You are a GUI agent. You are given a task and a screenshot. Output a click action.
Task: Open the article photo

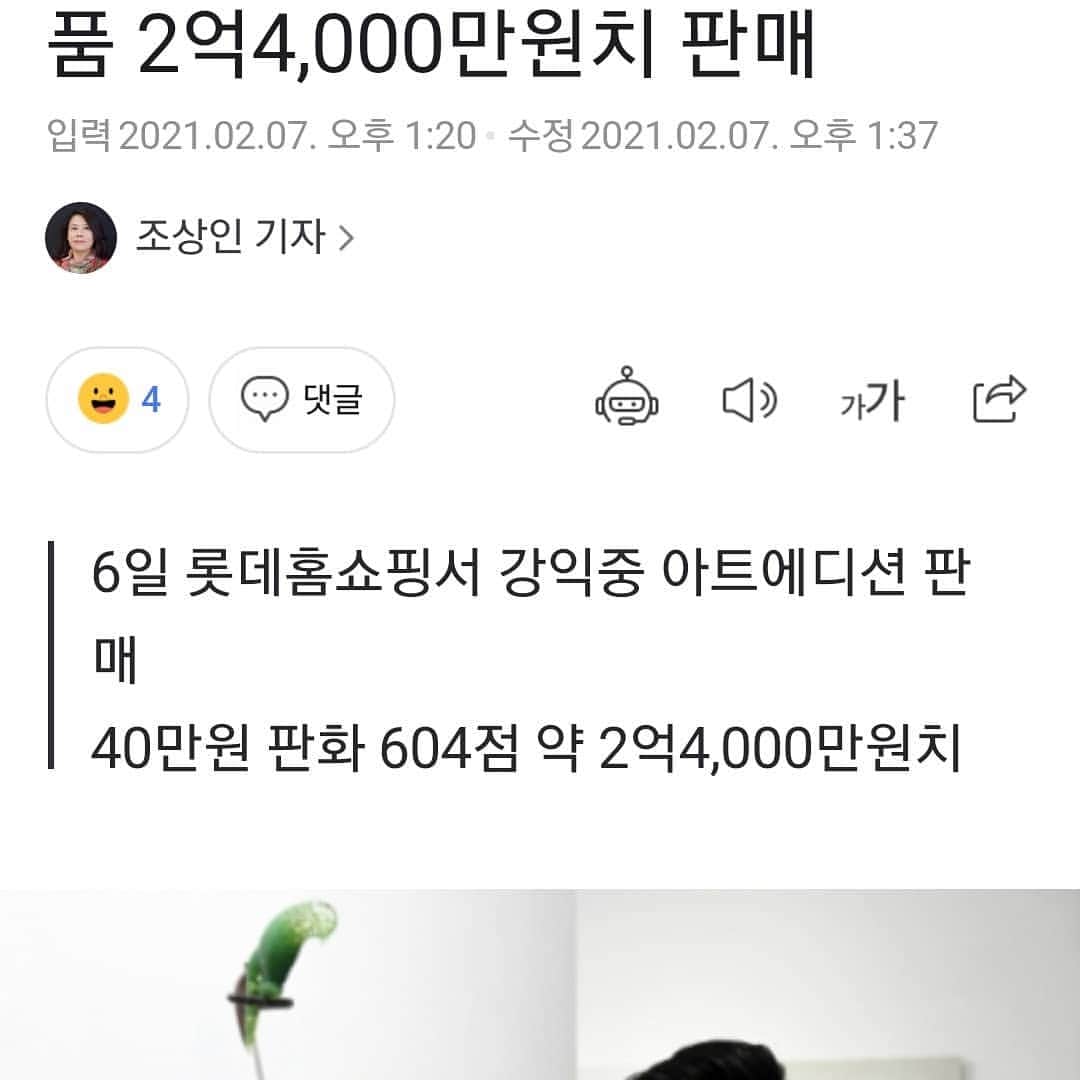(x=540, y=985)
